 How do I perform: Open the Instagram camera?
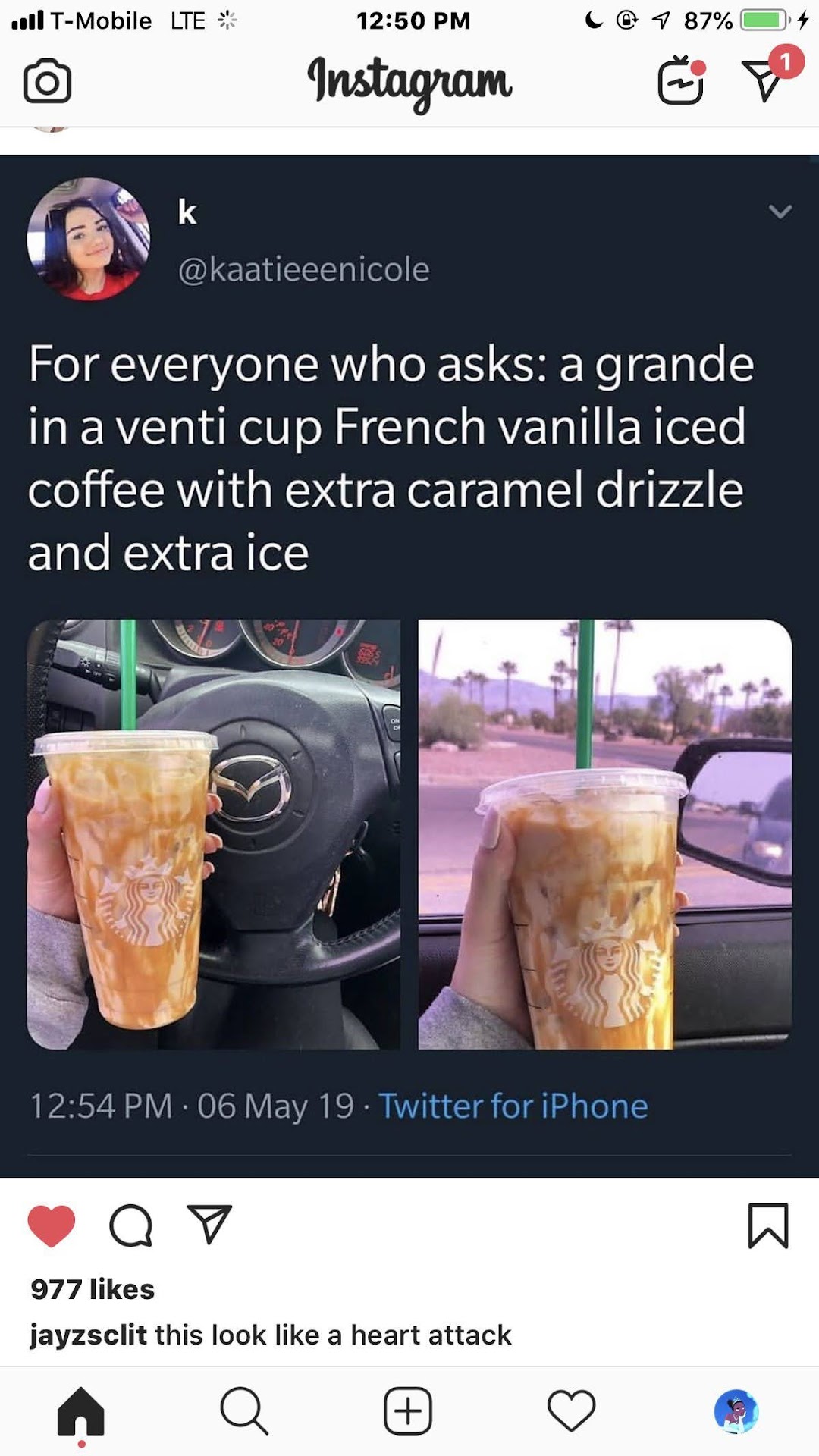coord(47,81)
